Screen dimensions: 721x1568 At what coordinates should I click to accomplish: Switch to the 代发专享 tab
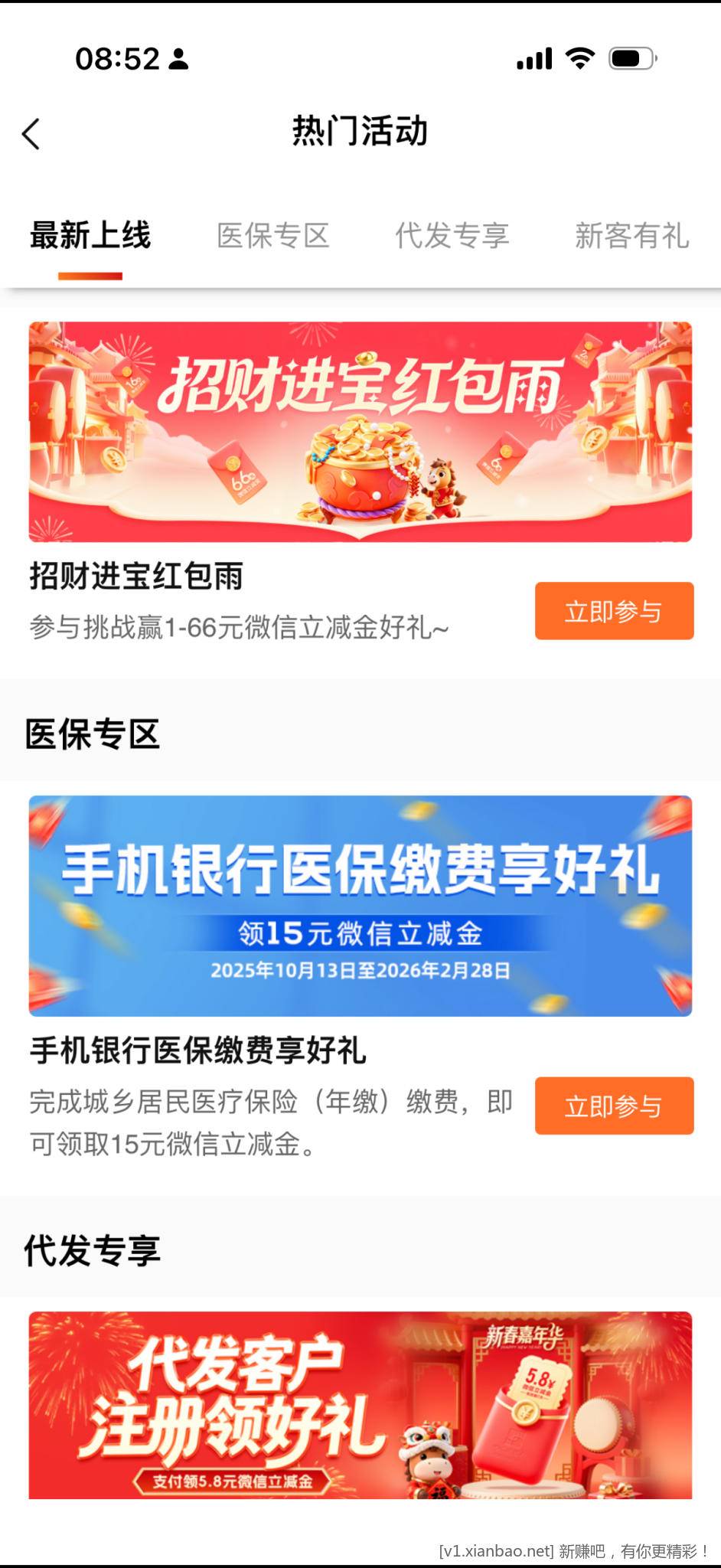pos(452,235)
